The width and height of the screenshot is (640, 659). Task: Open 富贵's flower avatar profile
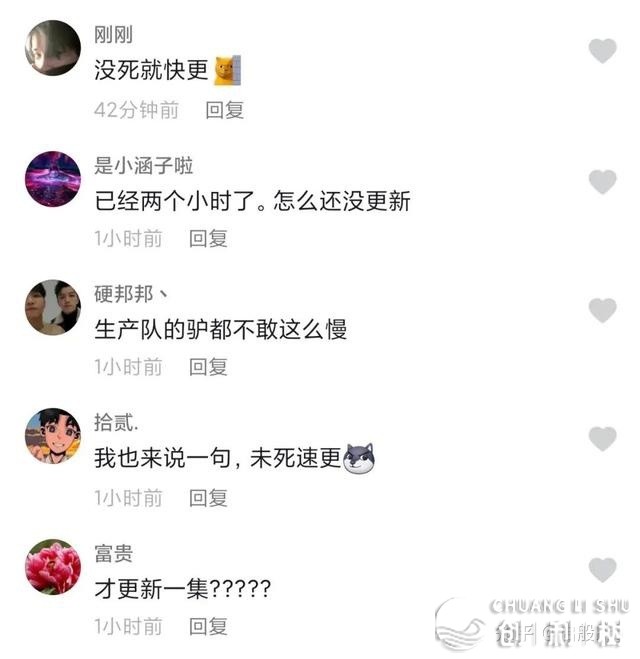pyautogui.click(x=52, y=566)
